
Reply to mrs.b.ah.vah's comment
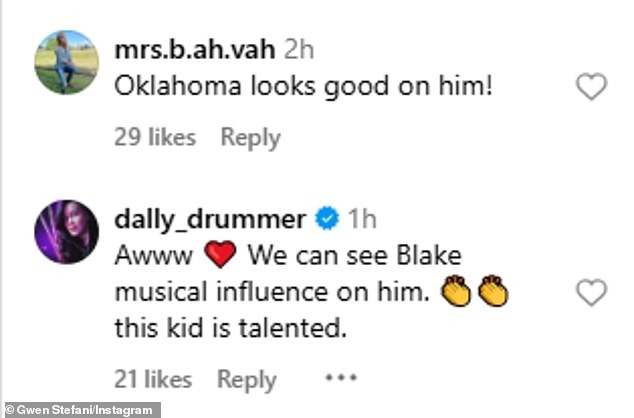click(x=250, y=137)
